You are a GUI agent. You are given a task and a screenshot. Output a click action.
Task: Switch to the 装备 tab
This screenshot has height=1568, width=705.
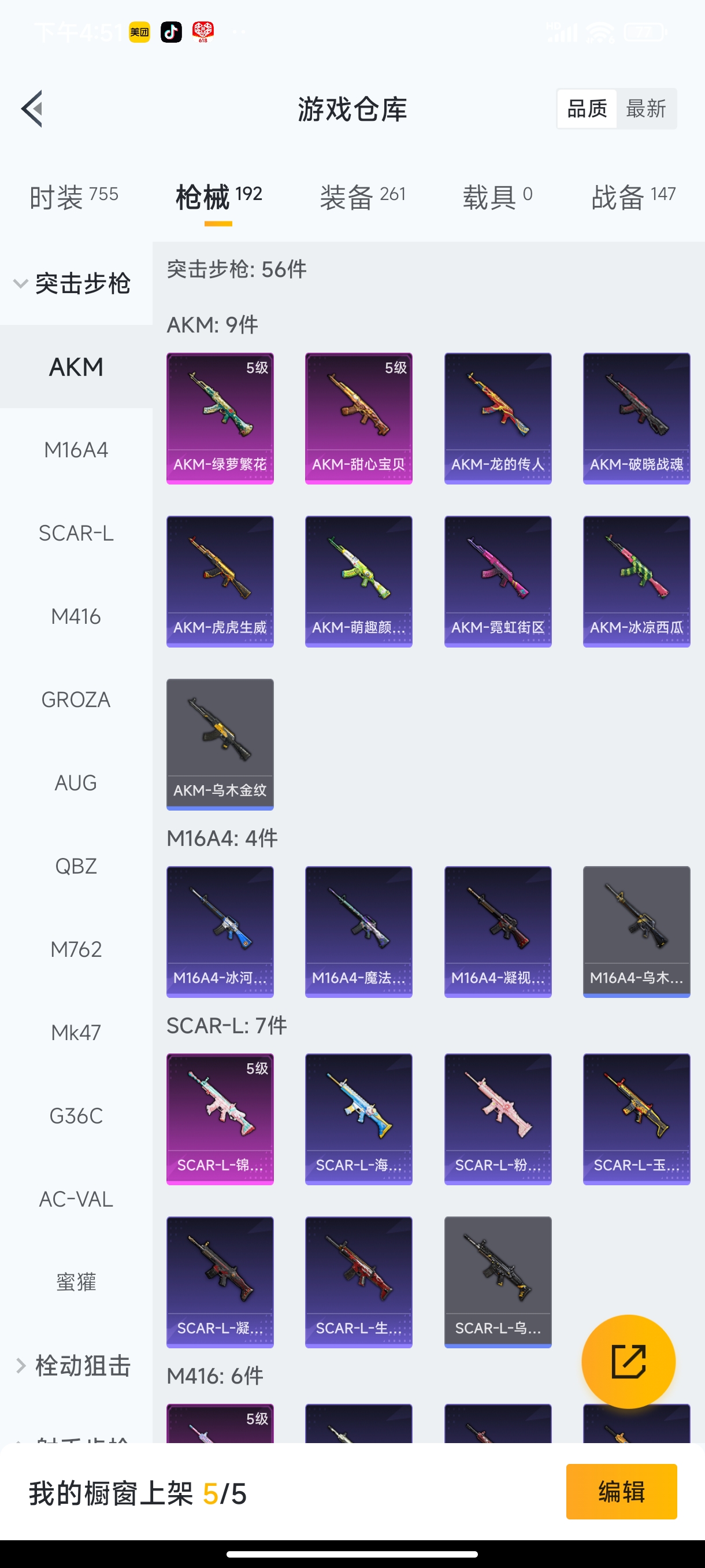click(x=362, y=197)
